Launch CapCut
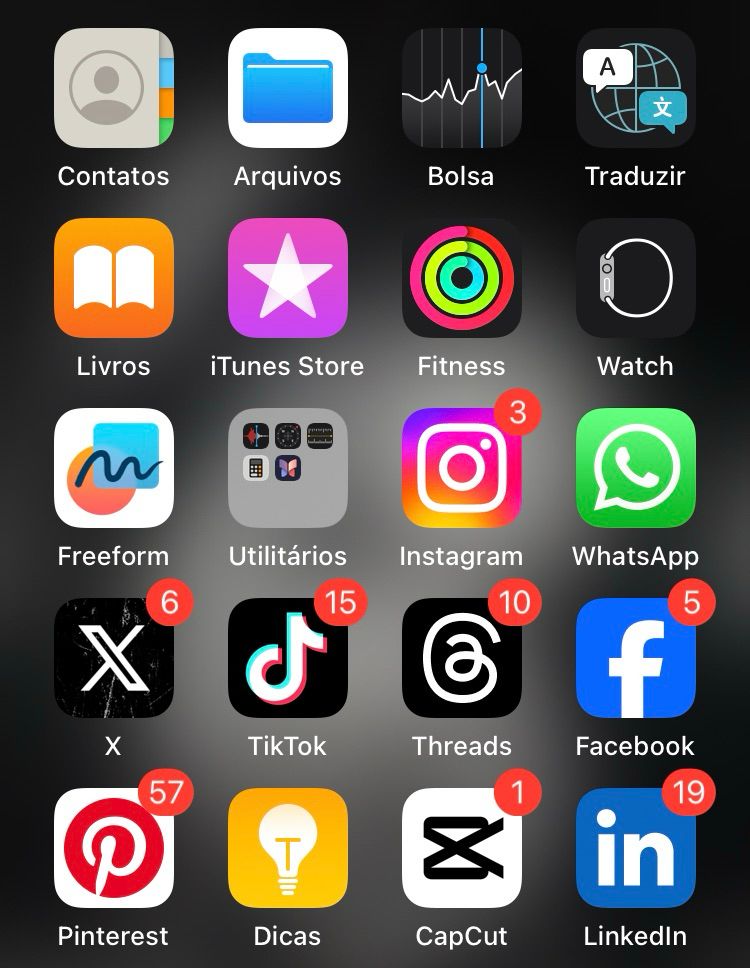Viewport: 750px width, 968px height. [x=461, y=848]
